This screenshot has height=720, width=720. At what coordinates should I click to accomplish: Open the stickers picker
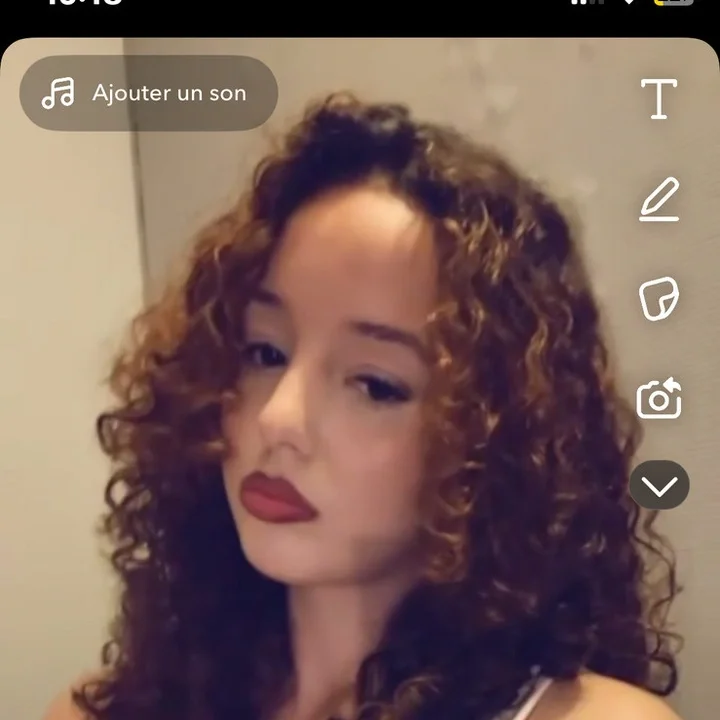coord(659,300)
